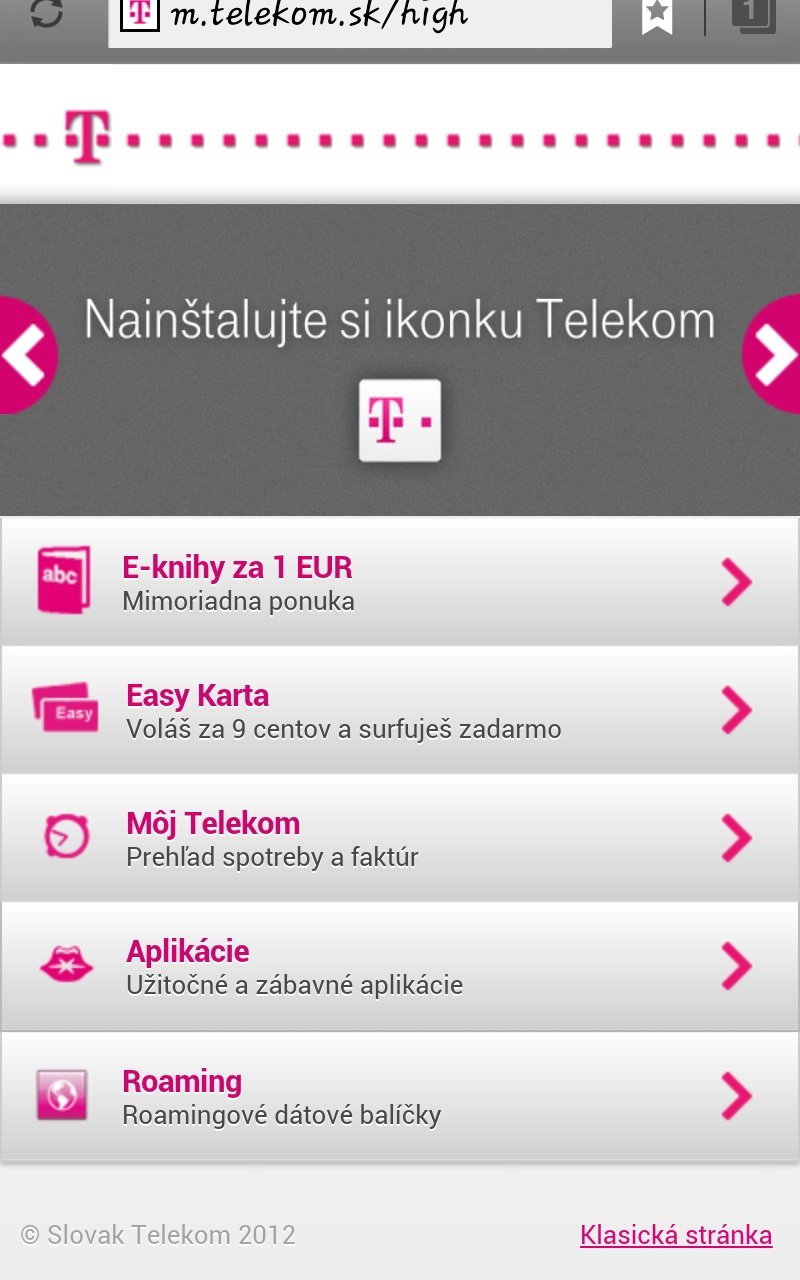800x1280 pixels.
Task: Show the previous banner slide
Action: click(24, 355)
